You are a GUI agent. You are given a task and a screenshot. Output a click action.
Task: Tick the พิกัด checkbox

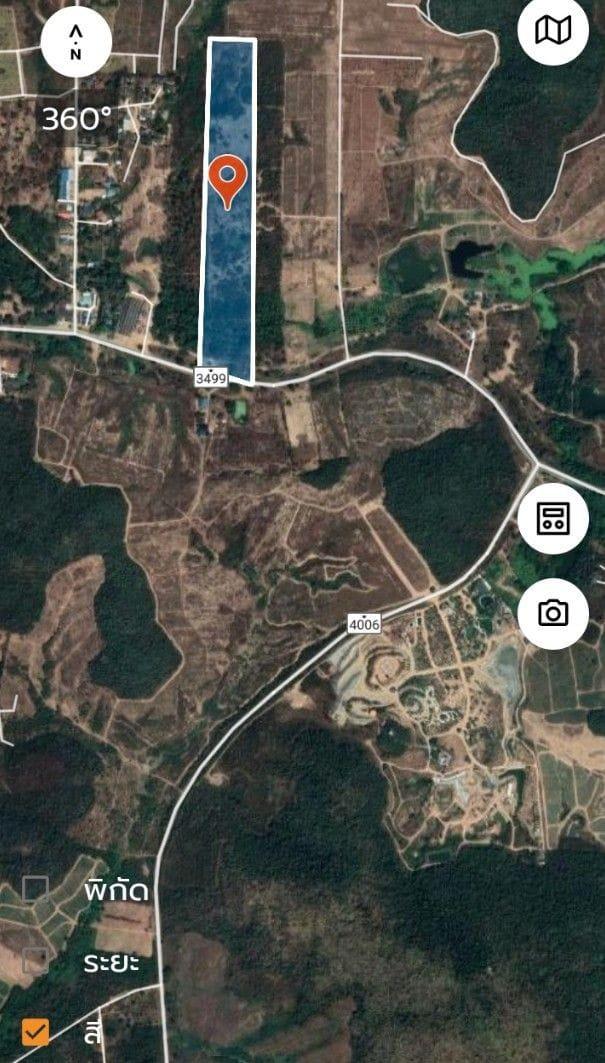35,888
